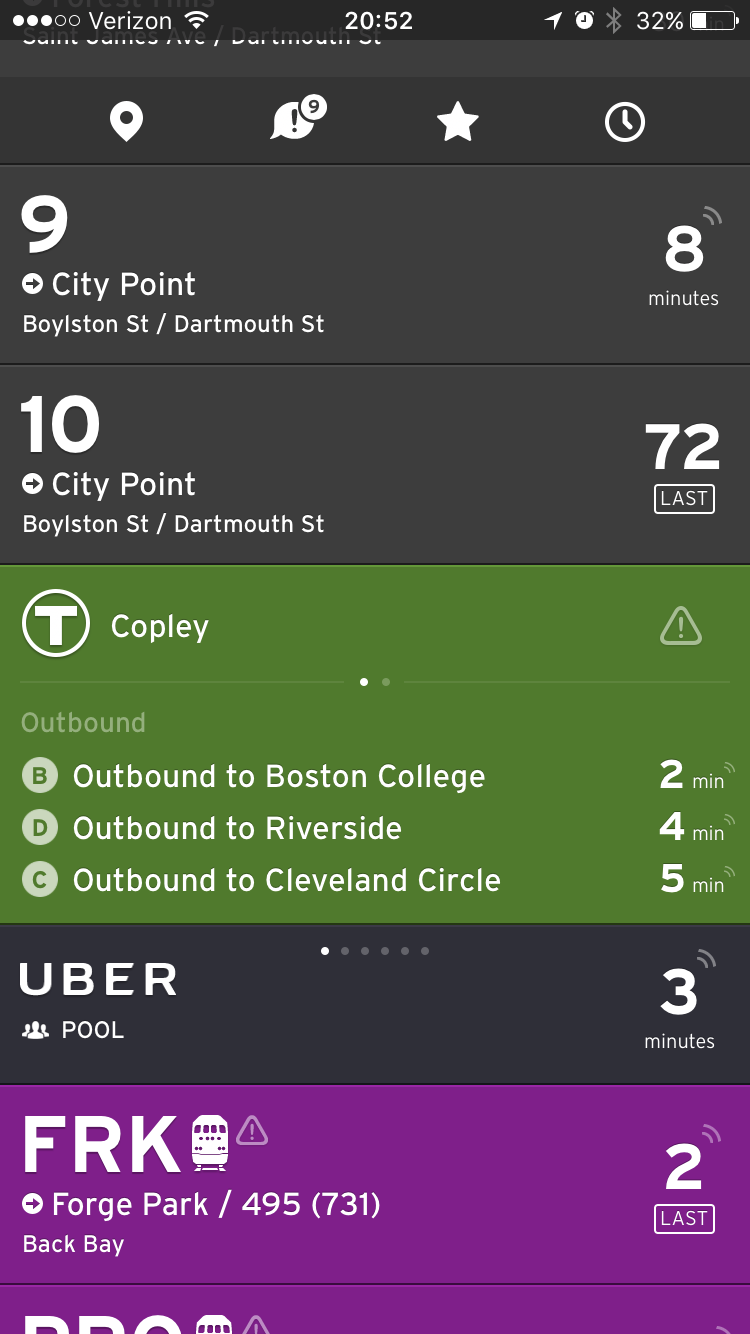The width and height of the screenshot is (750, 1334).
Task: Select Outbound to Riverside
Action: (237, 829)
